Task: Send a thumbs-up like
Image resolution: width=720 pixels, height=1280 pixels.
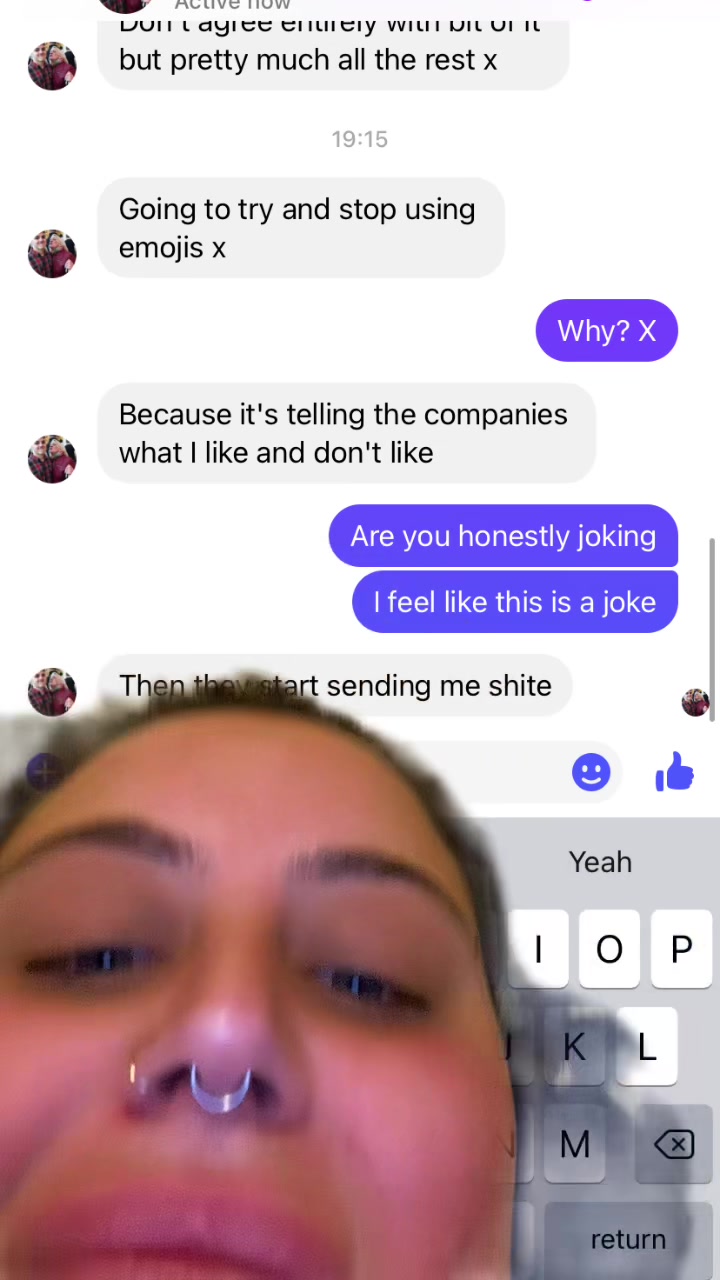Action: 675,772
